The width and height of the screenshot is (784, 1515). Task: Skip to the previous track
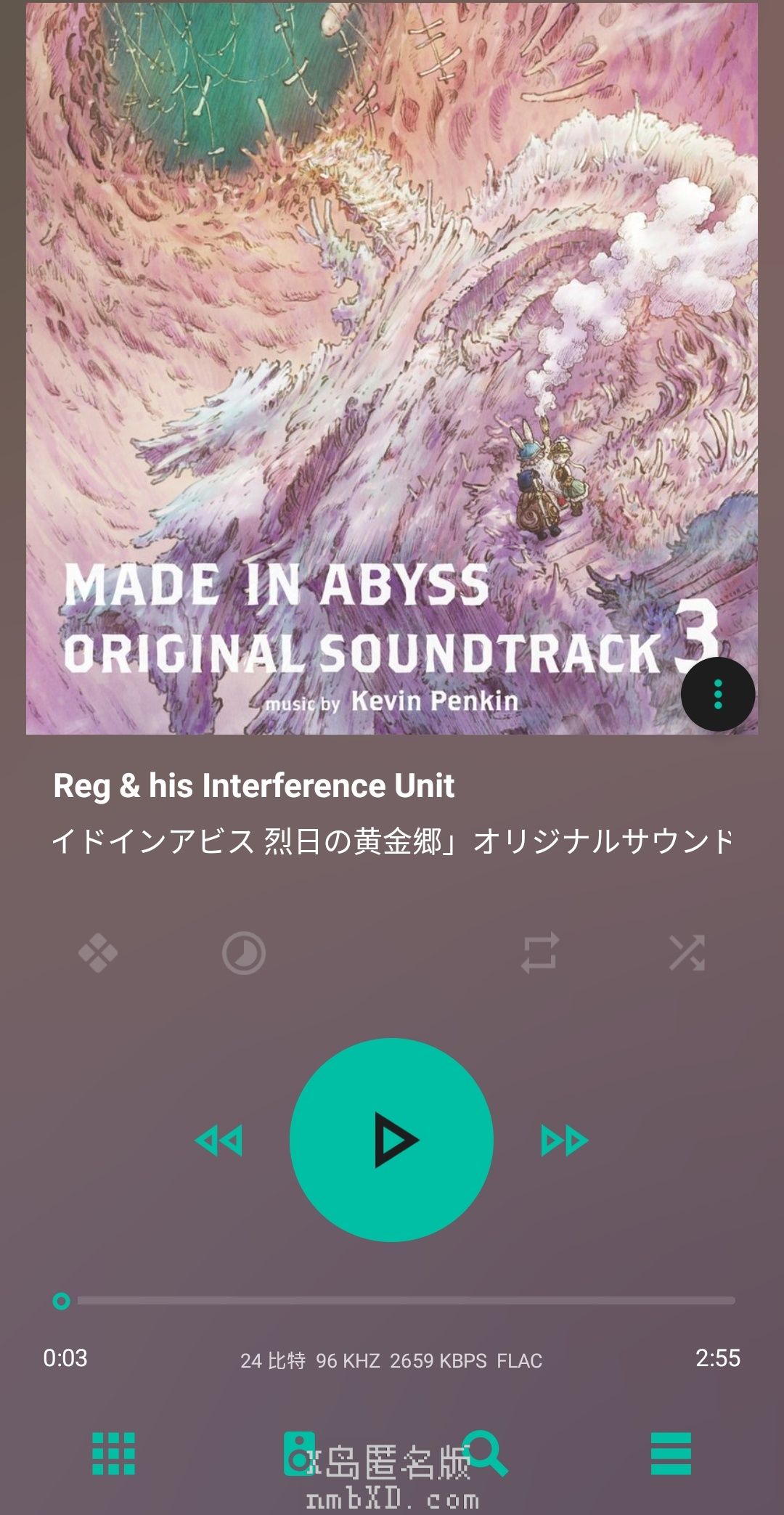[x=219, y=1140]
